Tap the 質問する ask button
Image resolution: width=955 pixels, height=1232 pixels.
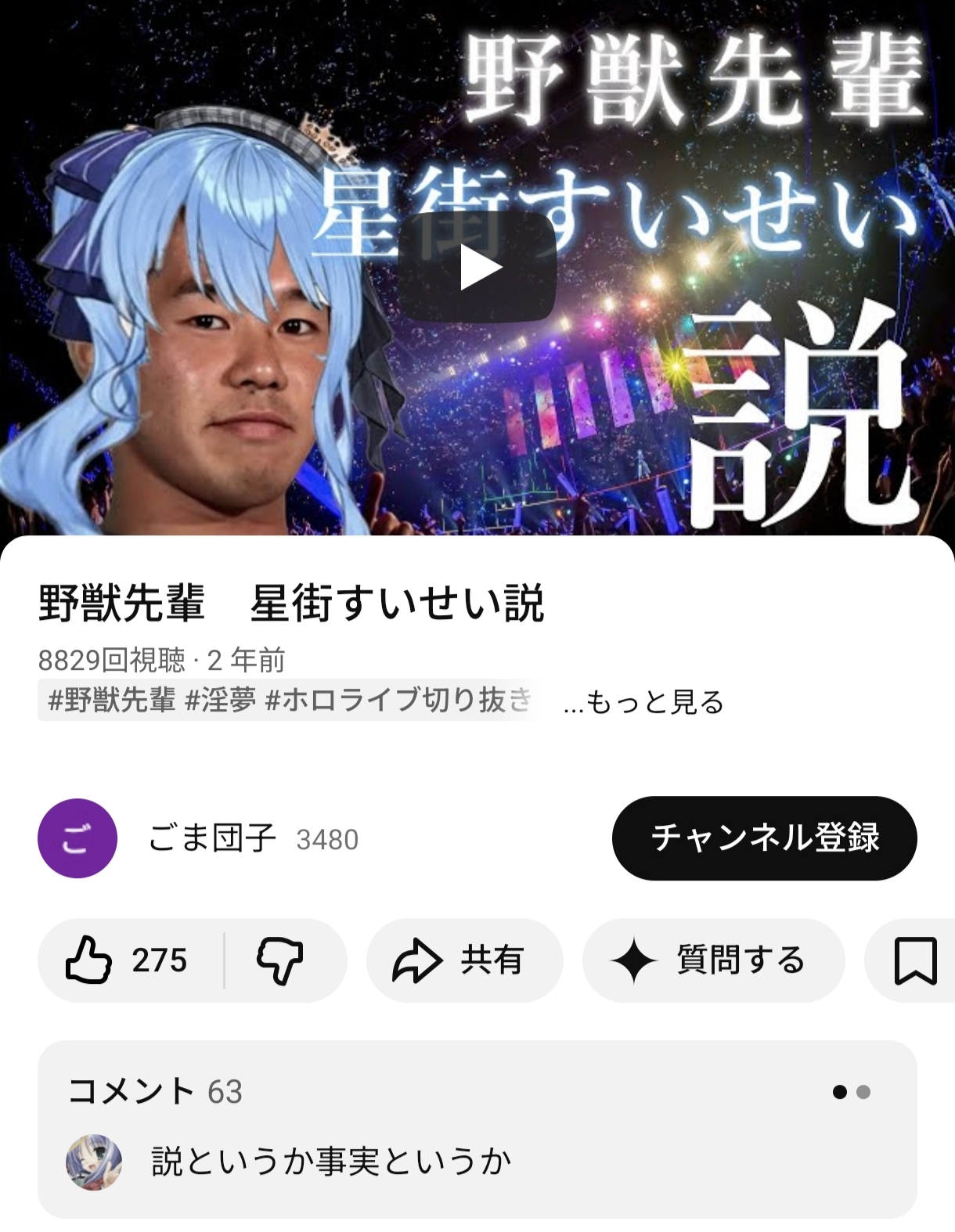click(713, 960)
